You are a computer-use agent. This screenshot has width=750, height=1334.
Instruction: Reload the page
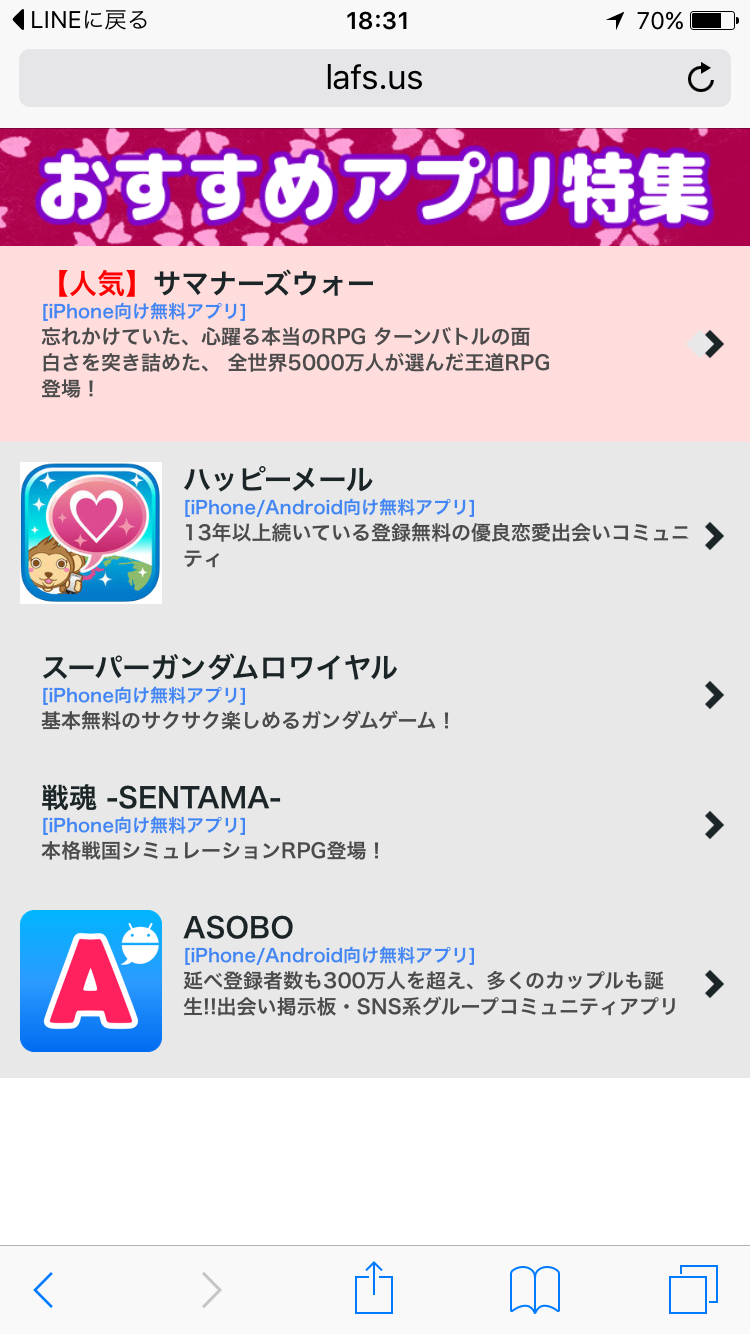pos(701,77)
